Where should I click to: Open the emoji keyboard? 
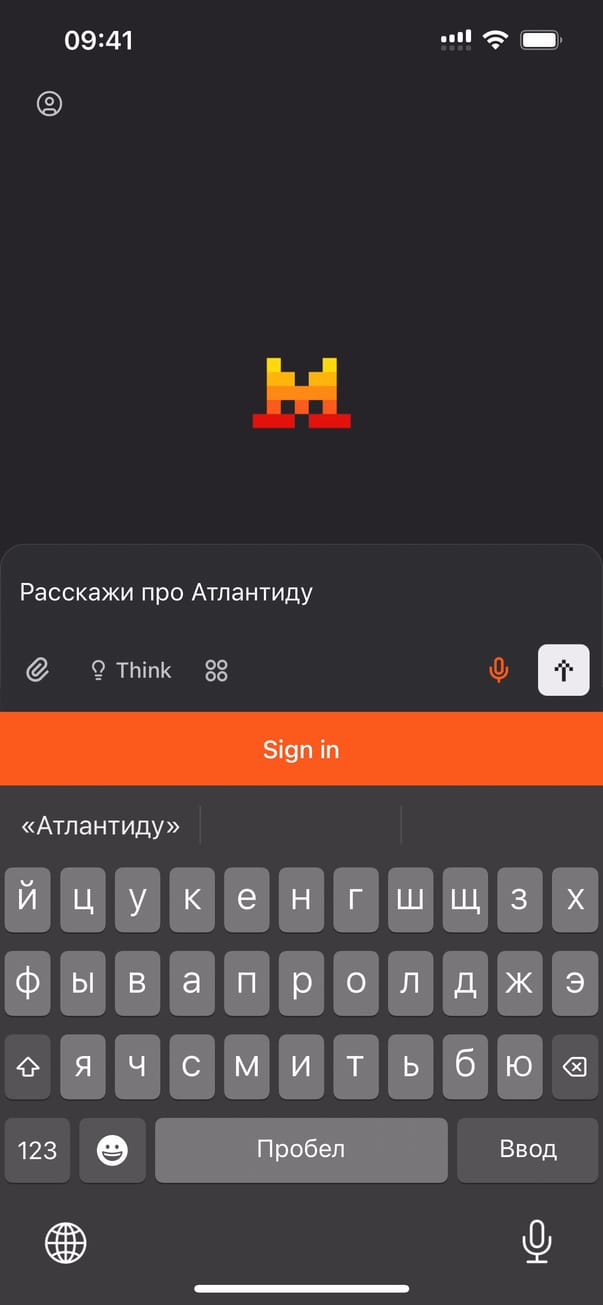click(x=112, y=1150)
